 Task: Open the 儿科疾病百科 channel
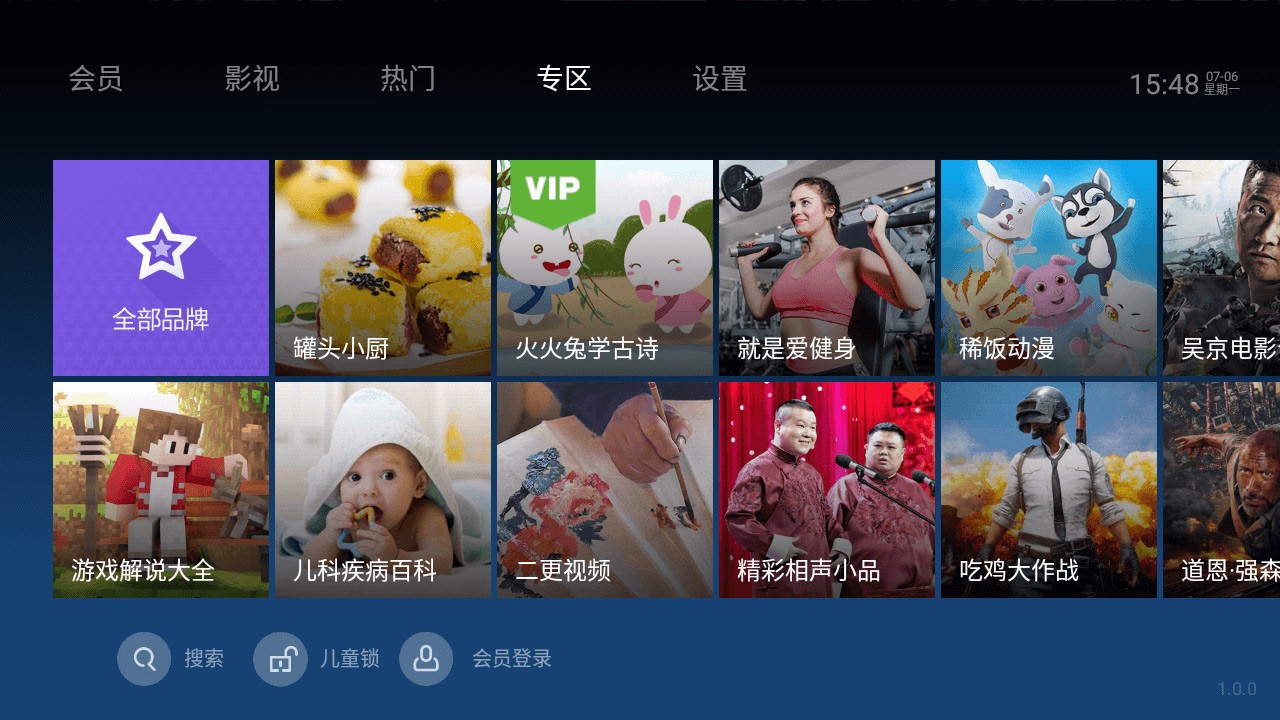(x=383, y=490)
